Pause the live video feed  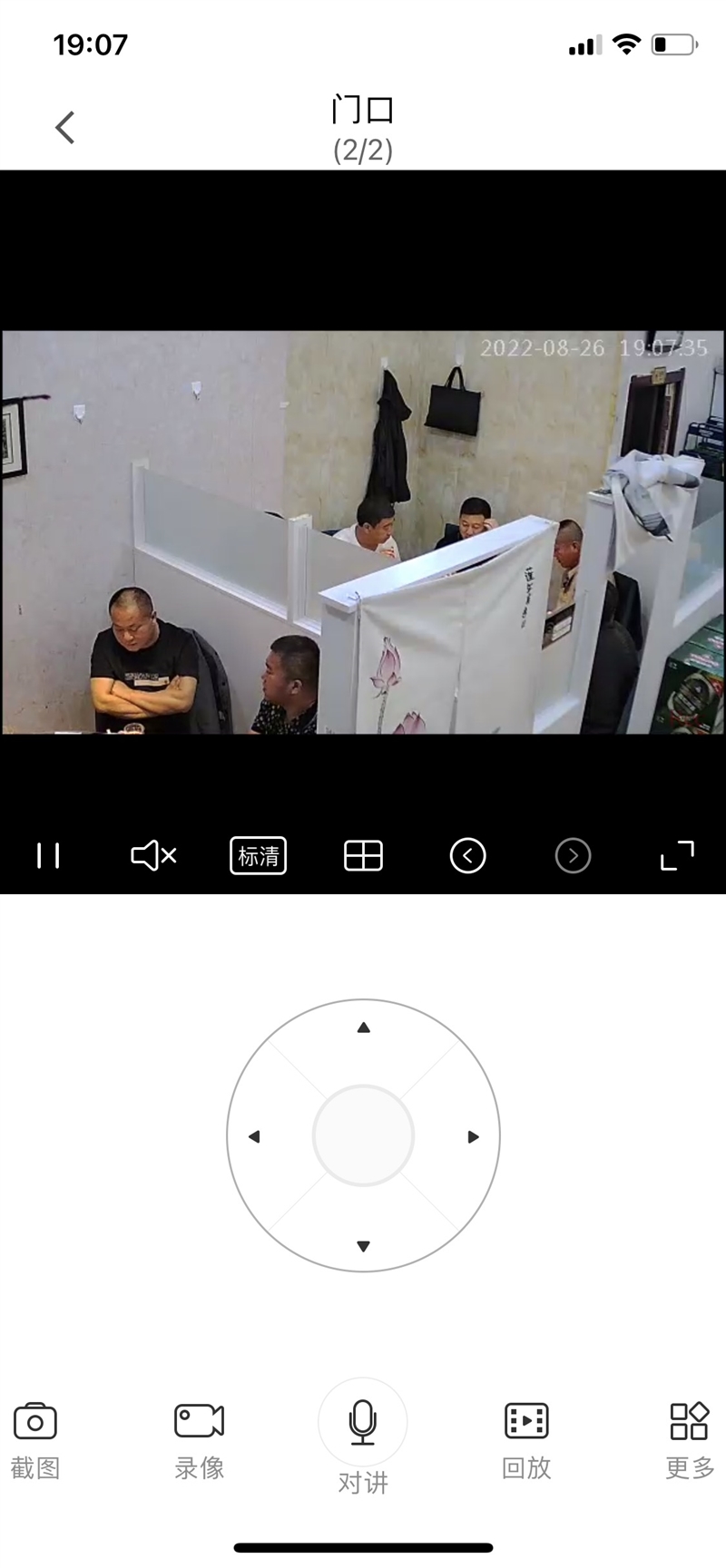[x=48, y=855]
